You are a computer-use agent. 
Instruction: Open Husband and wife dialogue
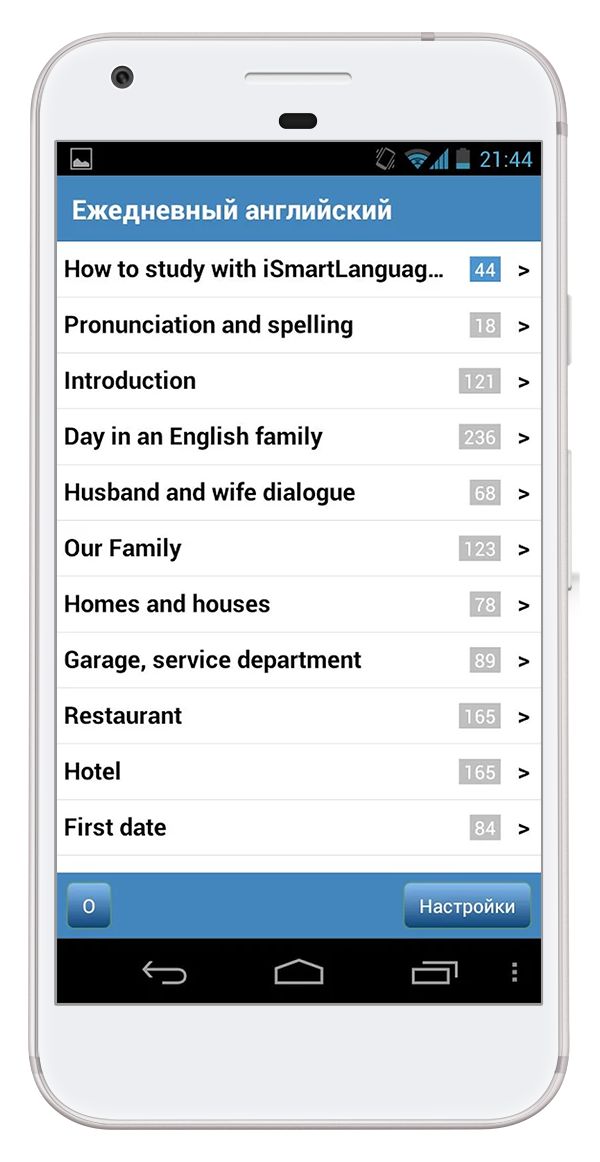pos(299,493)
